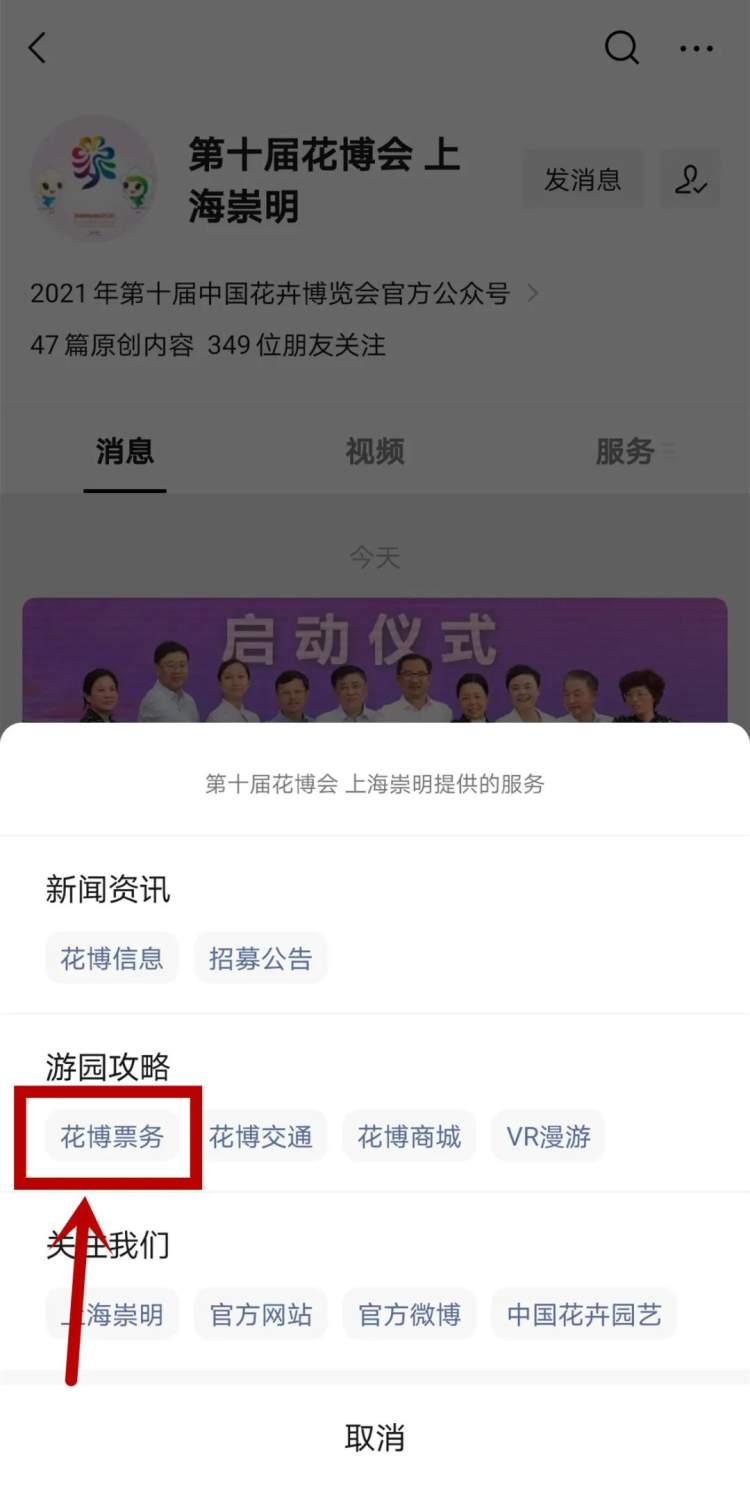
Task: Visit the 官方网站 link
Action: click(260, 1315)
